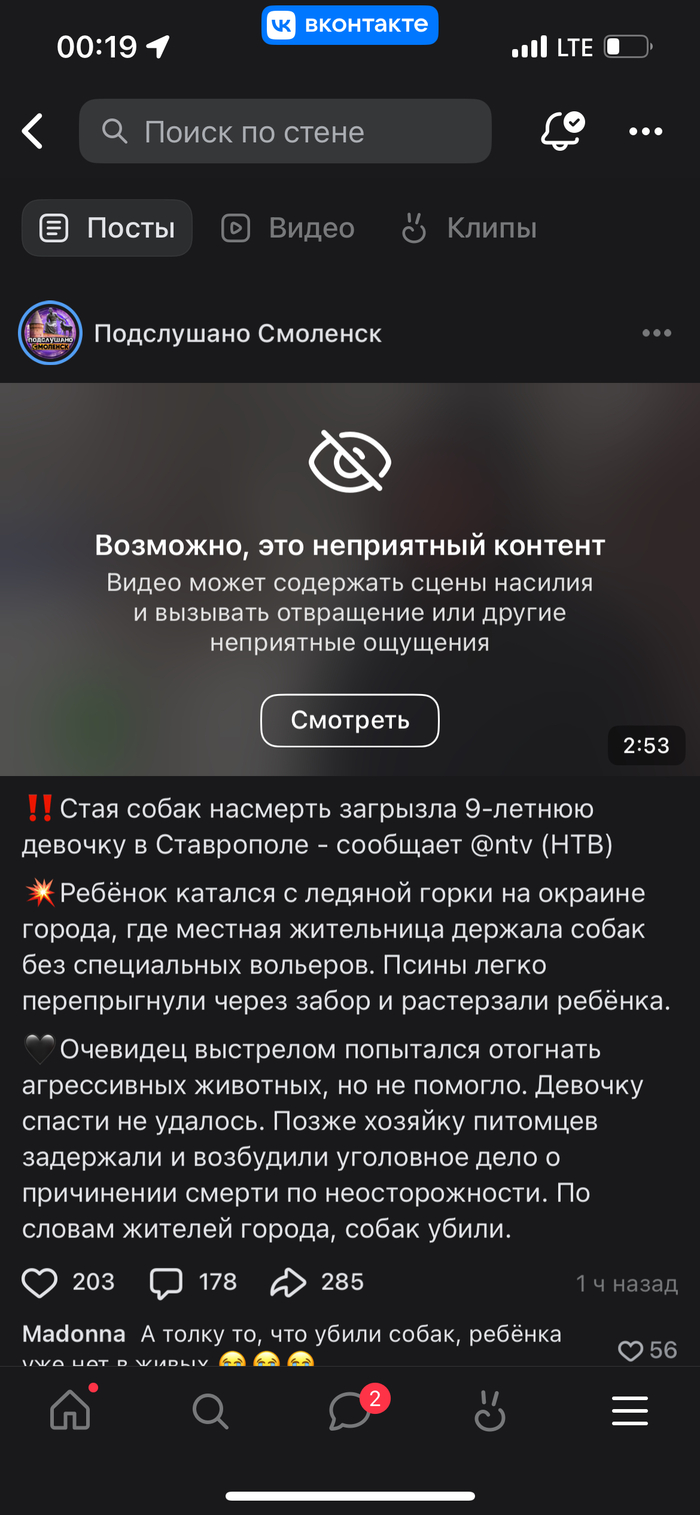This screenshot has width=700, height=1515.
Task: Switch to the Посты tab
Action: (x=107, y=228)
